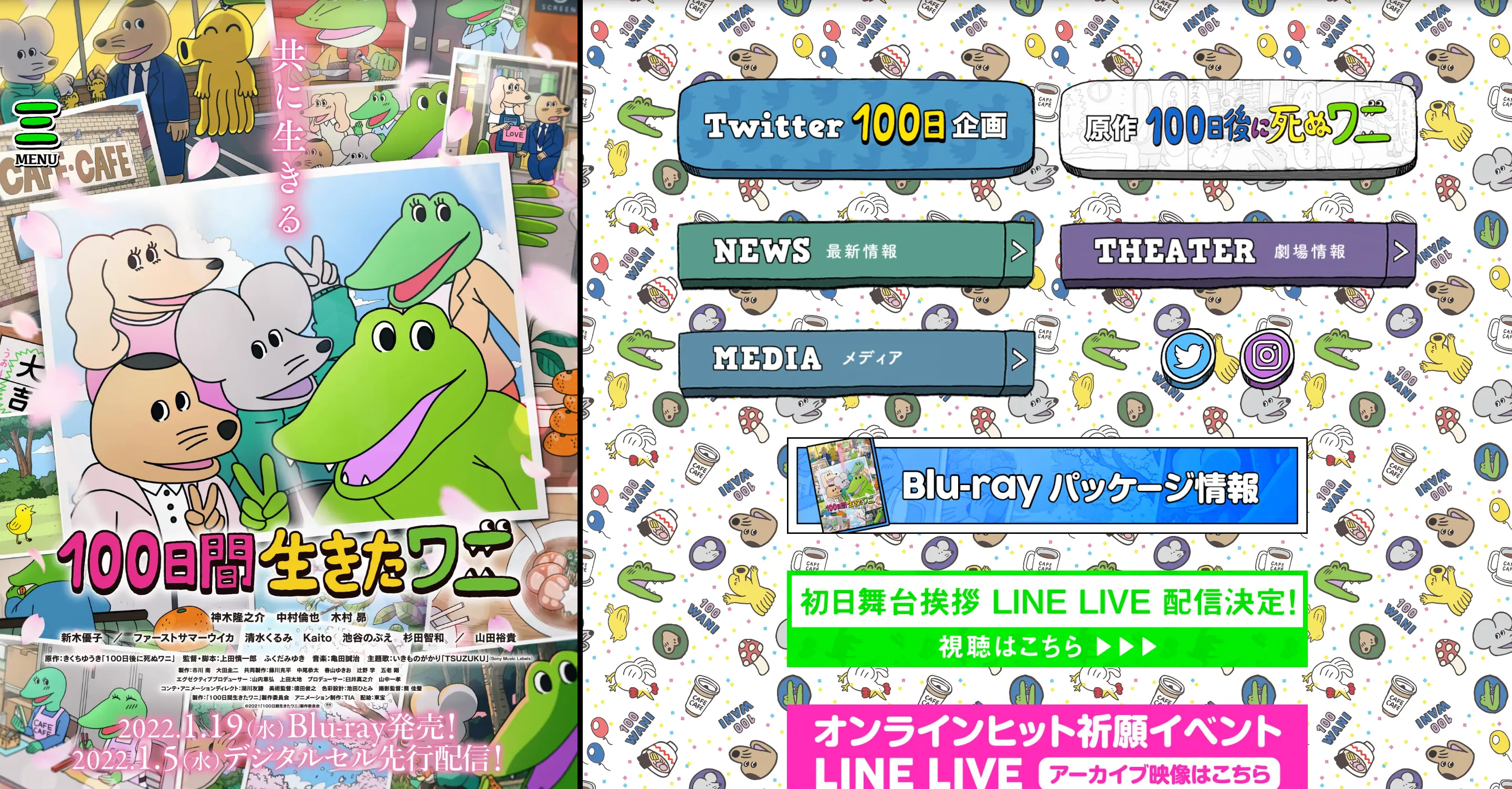Open Blu-ray パッケージ情報 banner
The image size is (1512, 789).
tap(1046, 486)
